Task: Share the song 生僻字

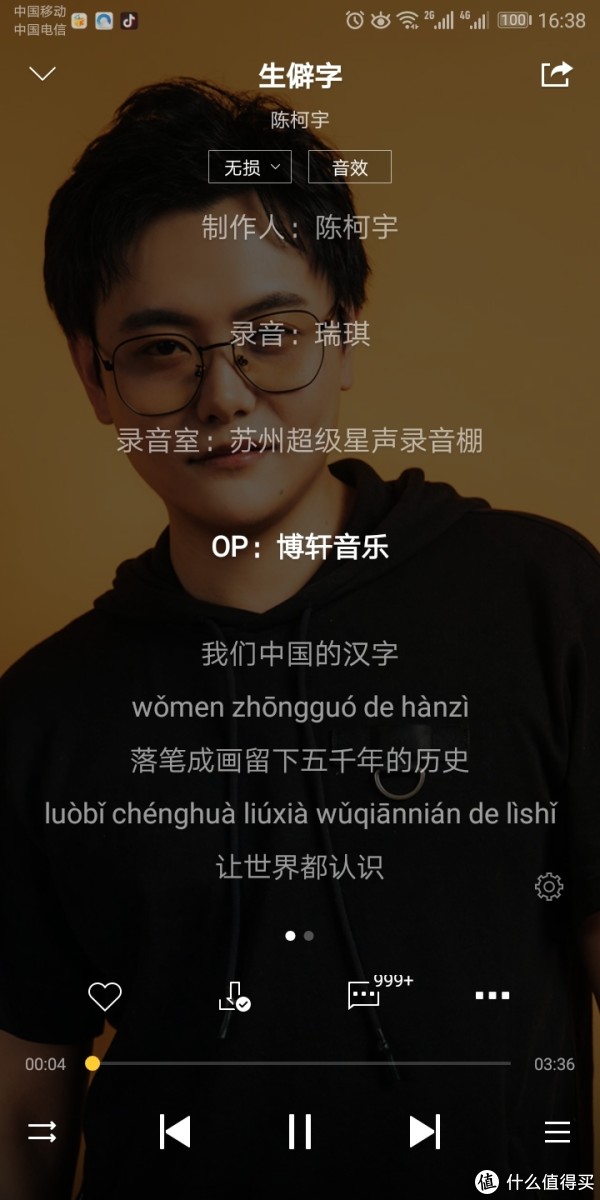Action: (x=556, y=74)
